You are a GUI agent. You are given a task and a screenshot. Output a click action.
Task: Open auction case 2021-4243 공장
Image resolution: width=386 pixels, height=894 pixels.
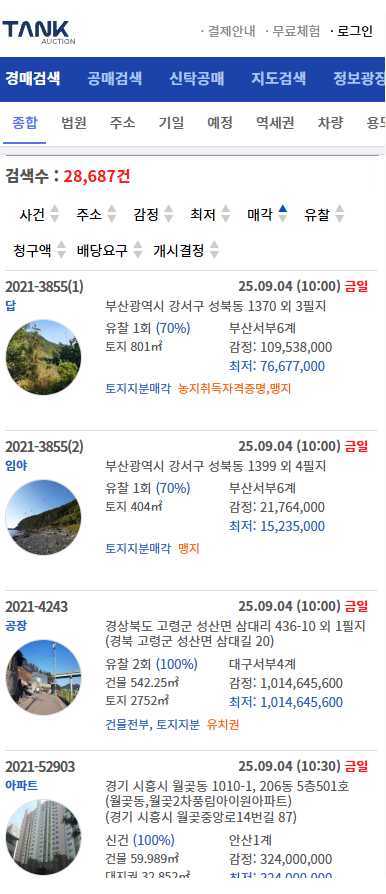[x=36, y=607]
